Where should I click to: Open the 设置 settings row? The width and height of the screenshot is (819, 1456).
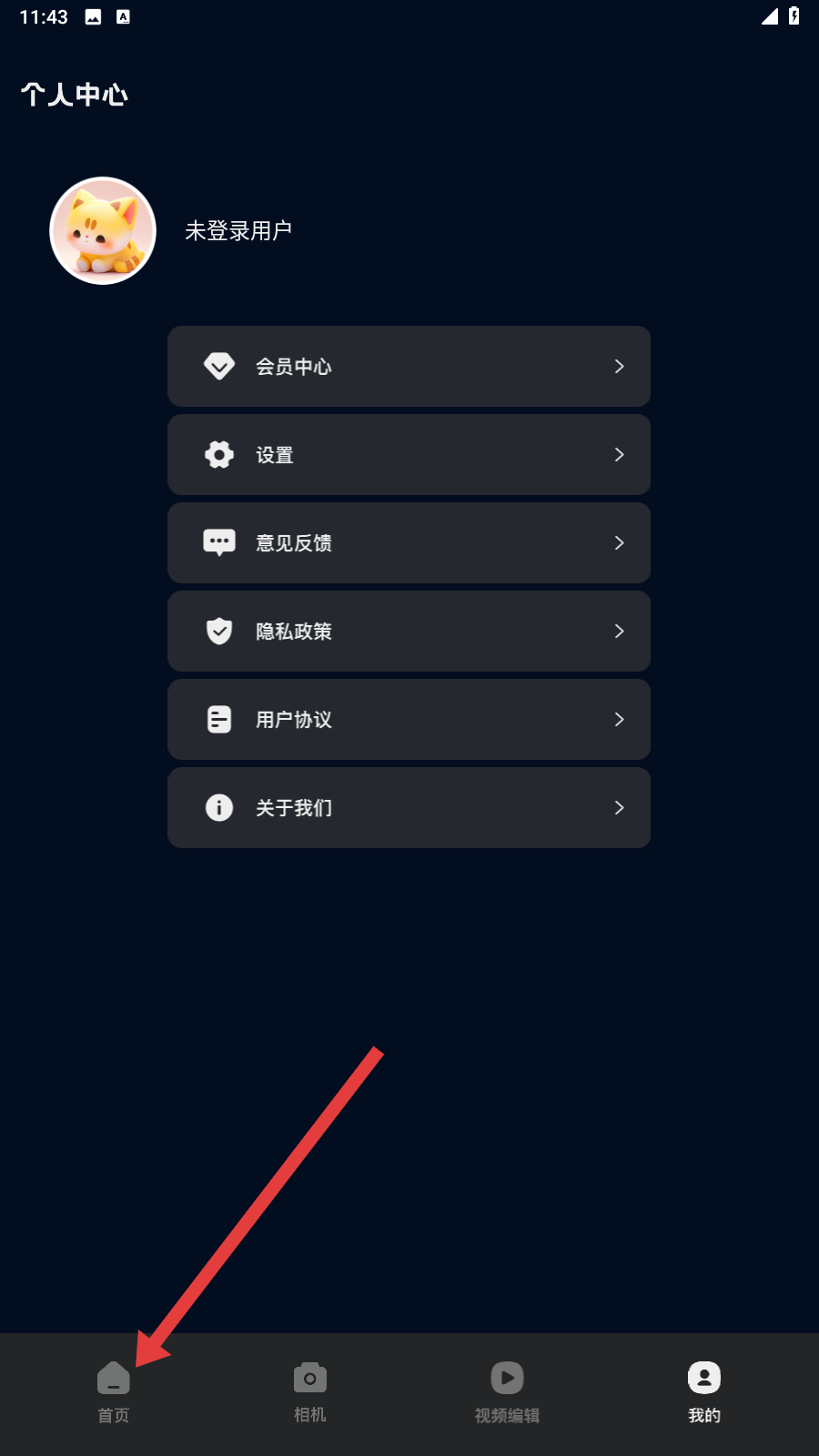409,454
